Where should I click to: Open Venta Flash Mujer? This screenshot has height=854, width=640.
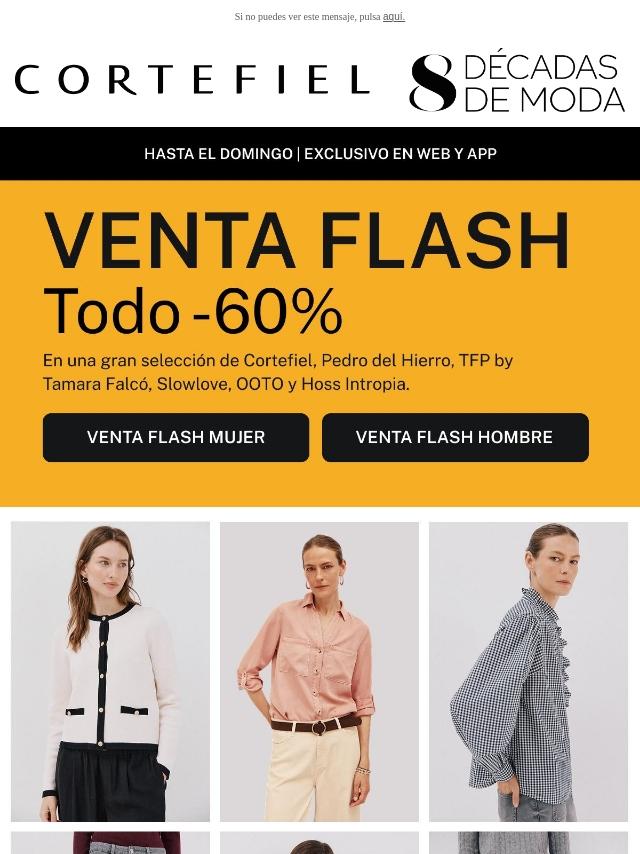[176, 437]
